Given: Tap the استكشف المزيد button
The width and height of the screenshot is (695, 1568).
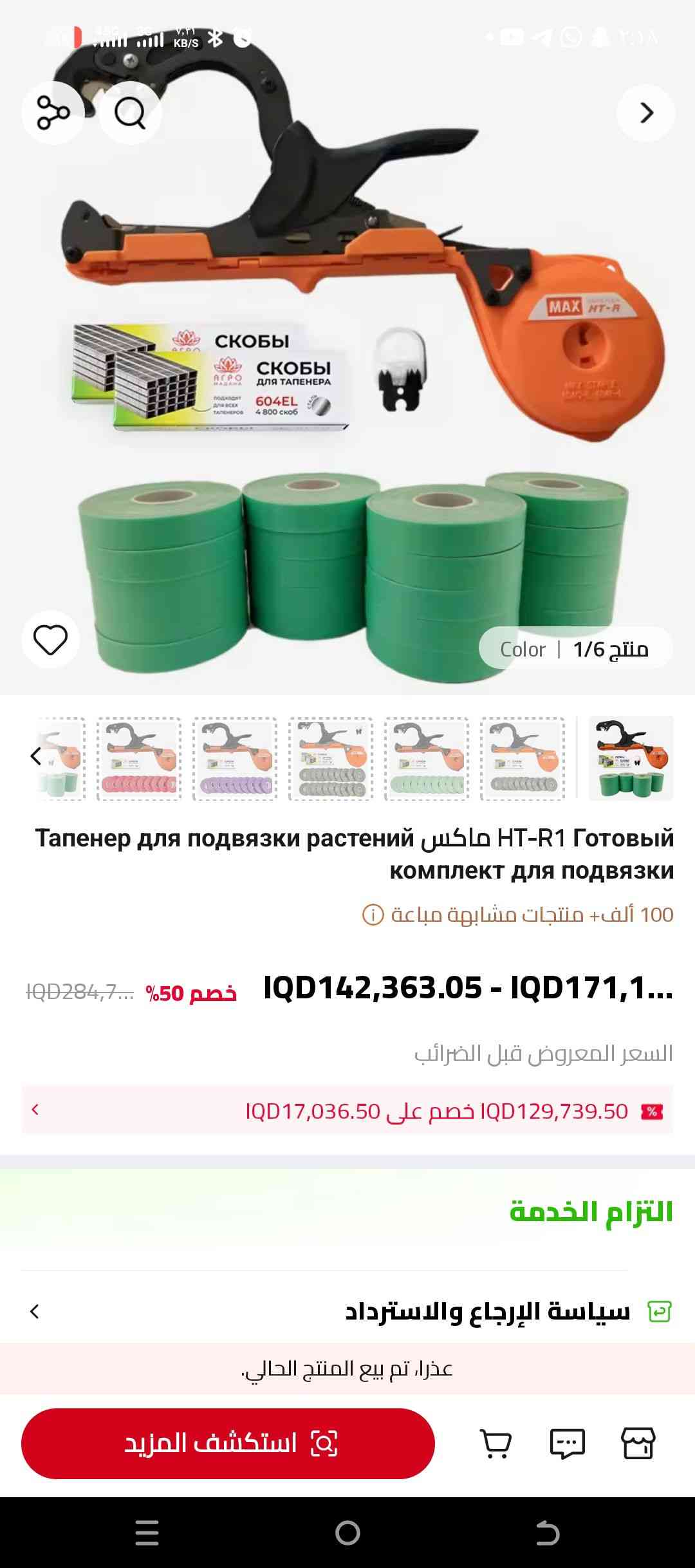Looking at the screenshot, I should (228, 1443).
